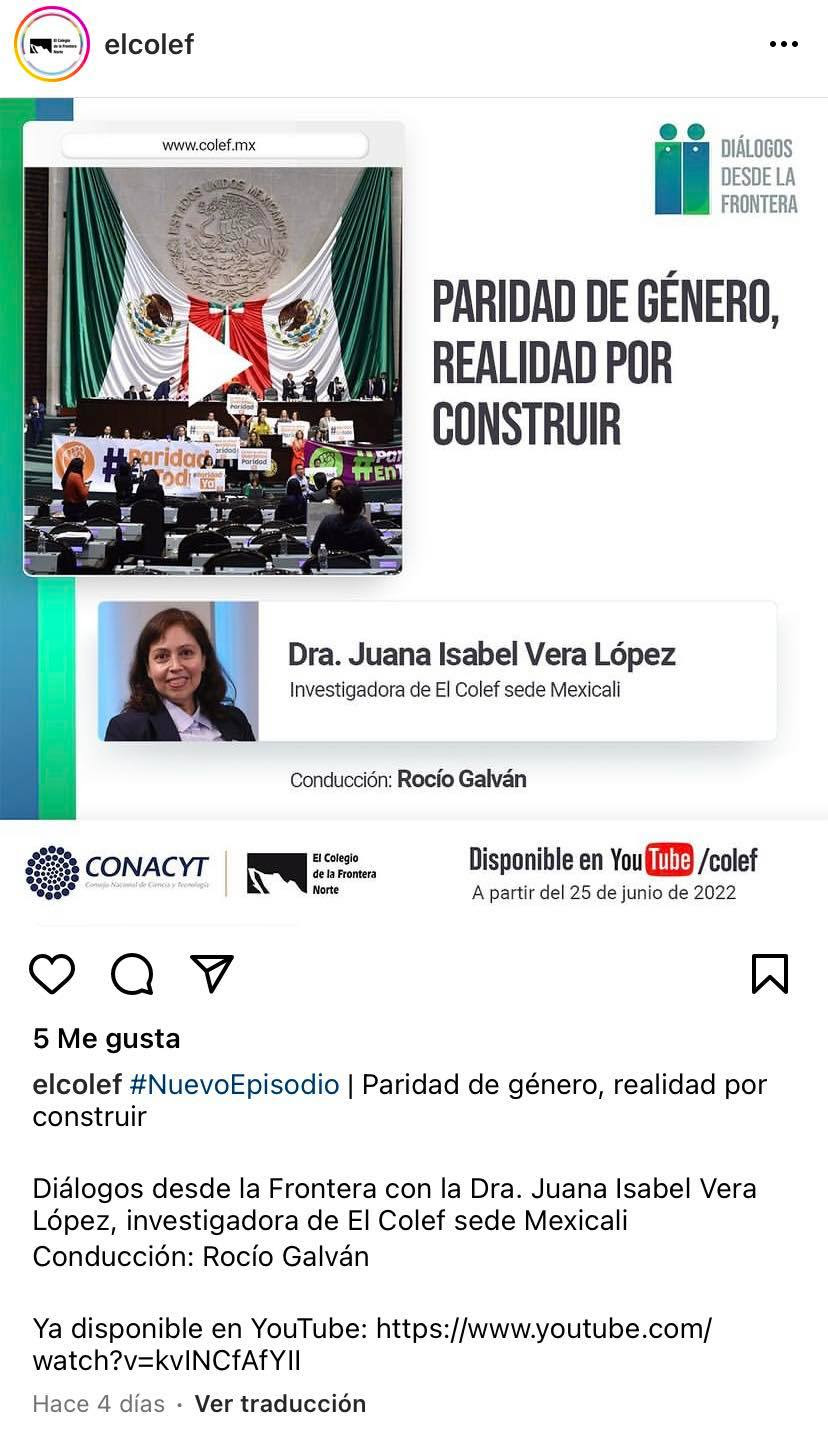Share the post via paper plane icon
The width and height of the screenshot is (828, 1432).
(212, 973)
